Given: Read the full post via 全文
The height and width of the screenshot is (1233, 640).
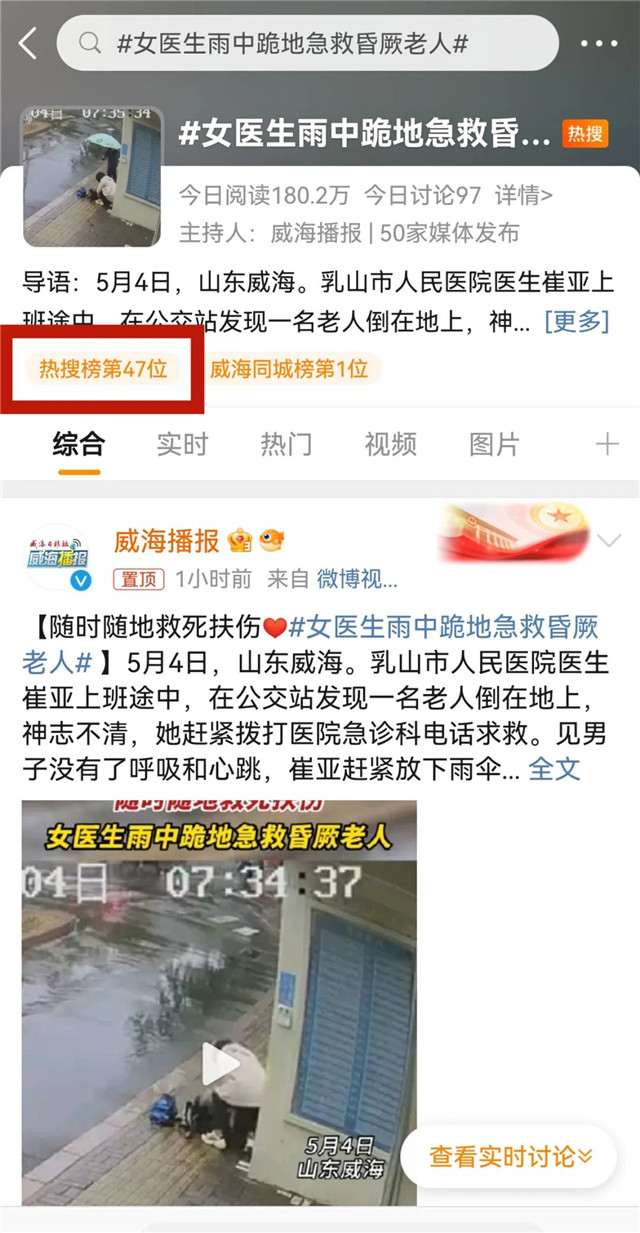Looking at the screenshot, I should (x=553, y=768).
